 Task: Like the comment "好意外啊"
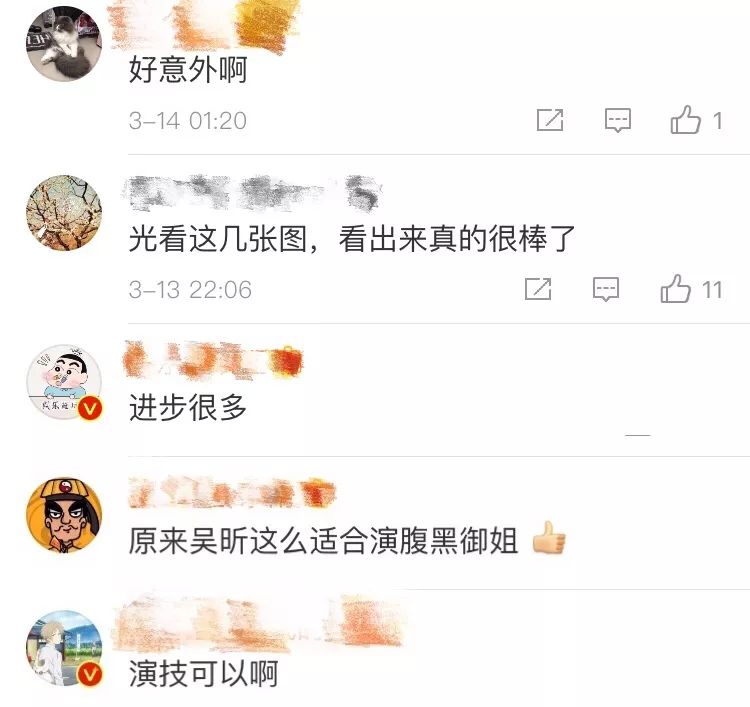[687, 121]
